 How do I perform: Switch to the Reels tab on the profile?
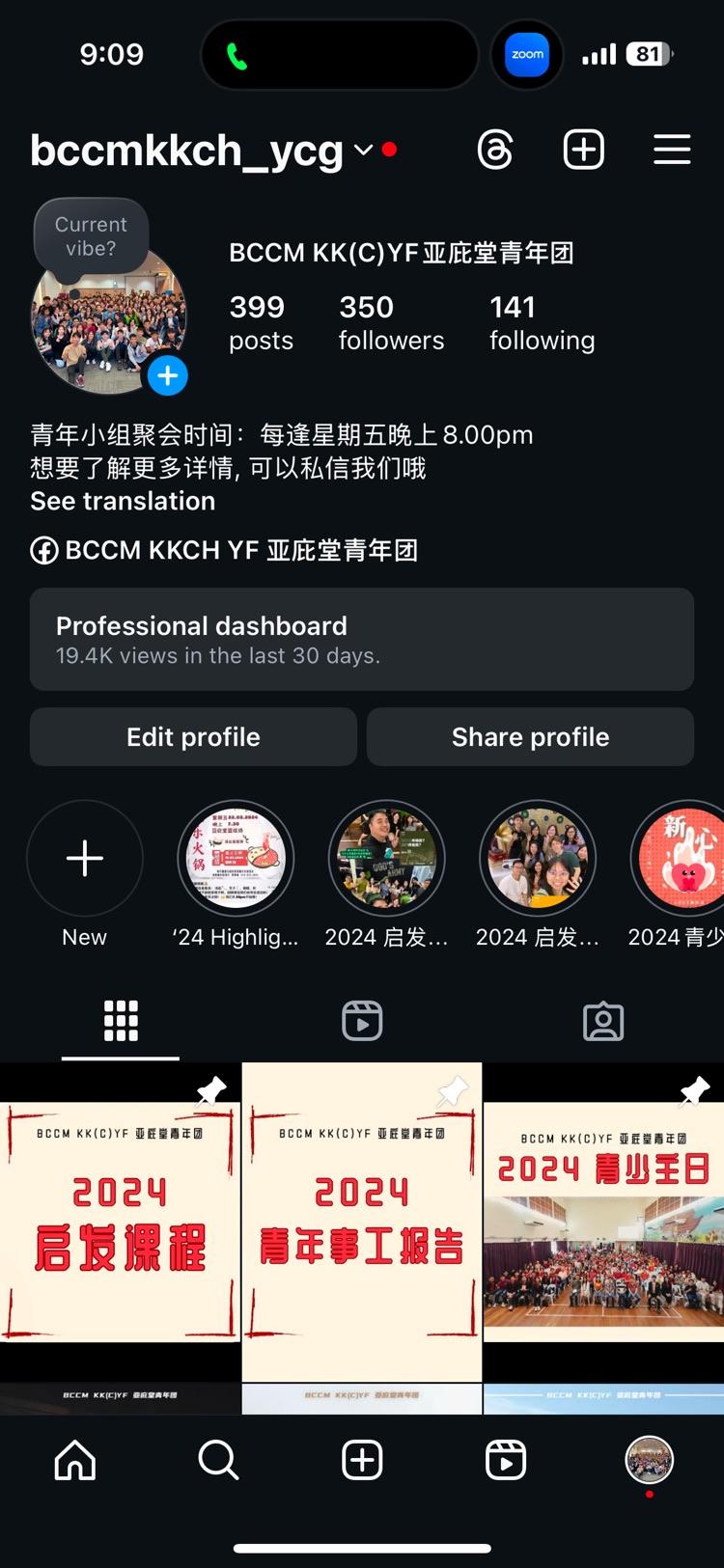click(x=362, y=1021)
